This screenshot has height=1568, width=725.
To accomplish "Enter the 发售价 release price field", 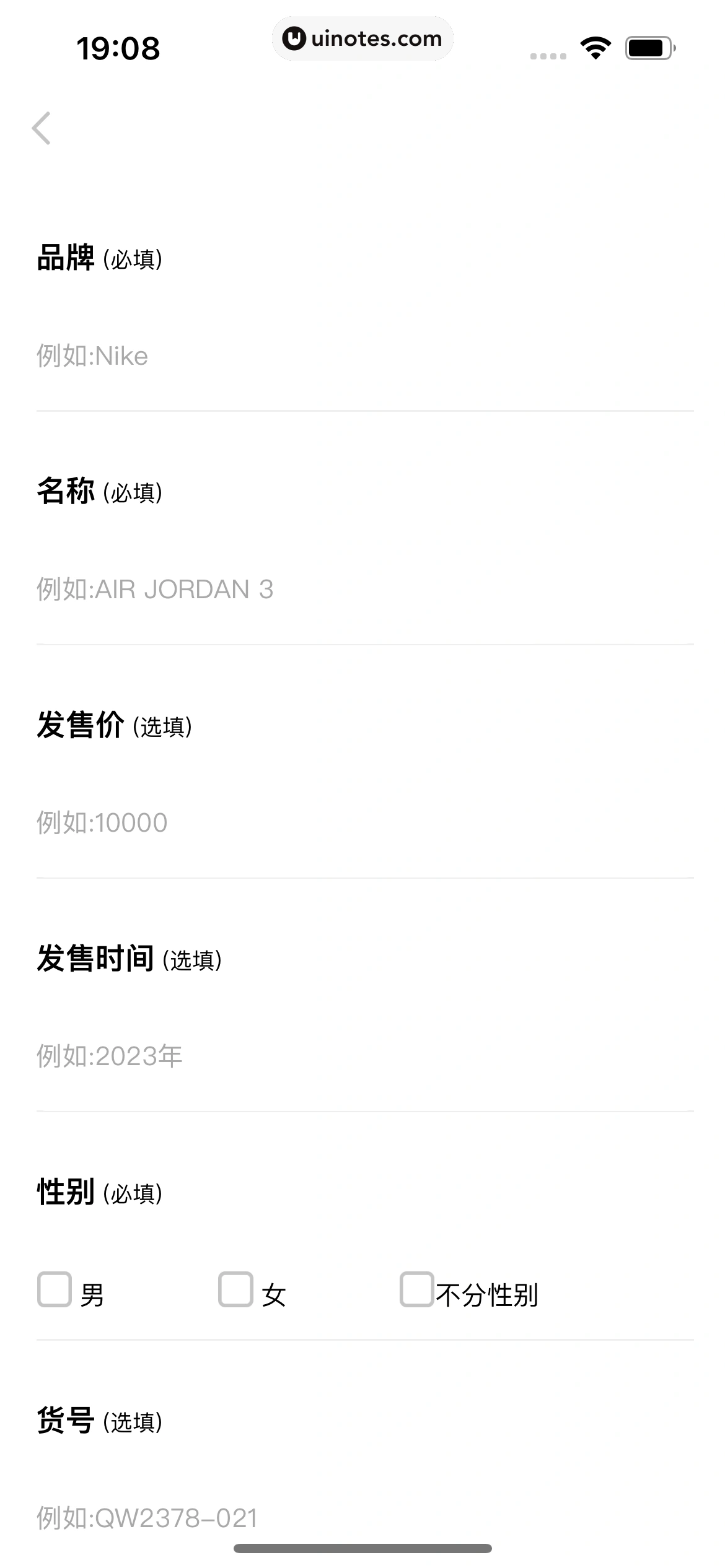I will [364, 823].
